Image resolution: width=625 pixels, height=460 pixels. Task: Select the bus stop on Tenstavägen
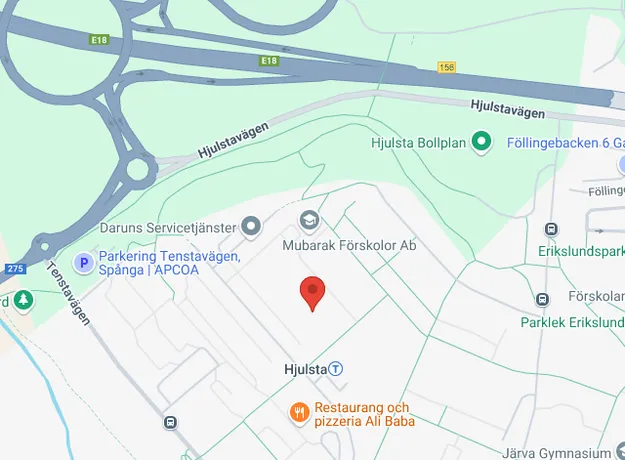click(171, 422)
